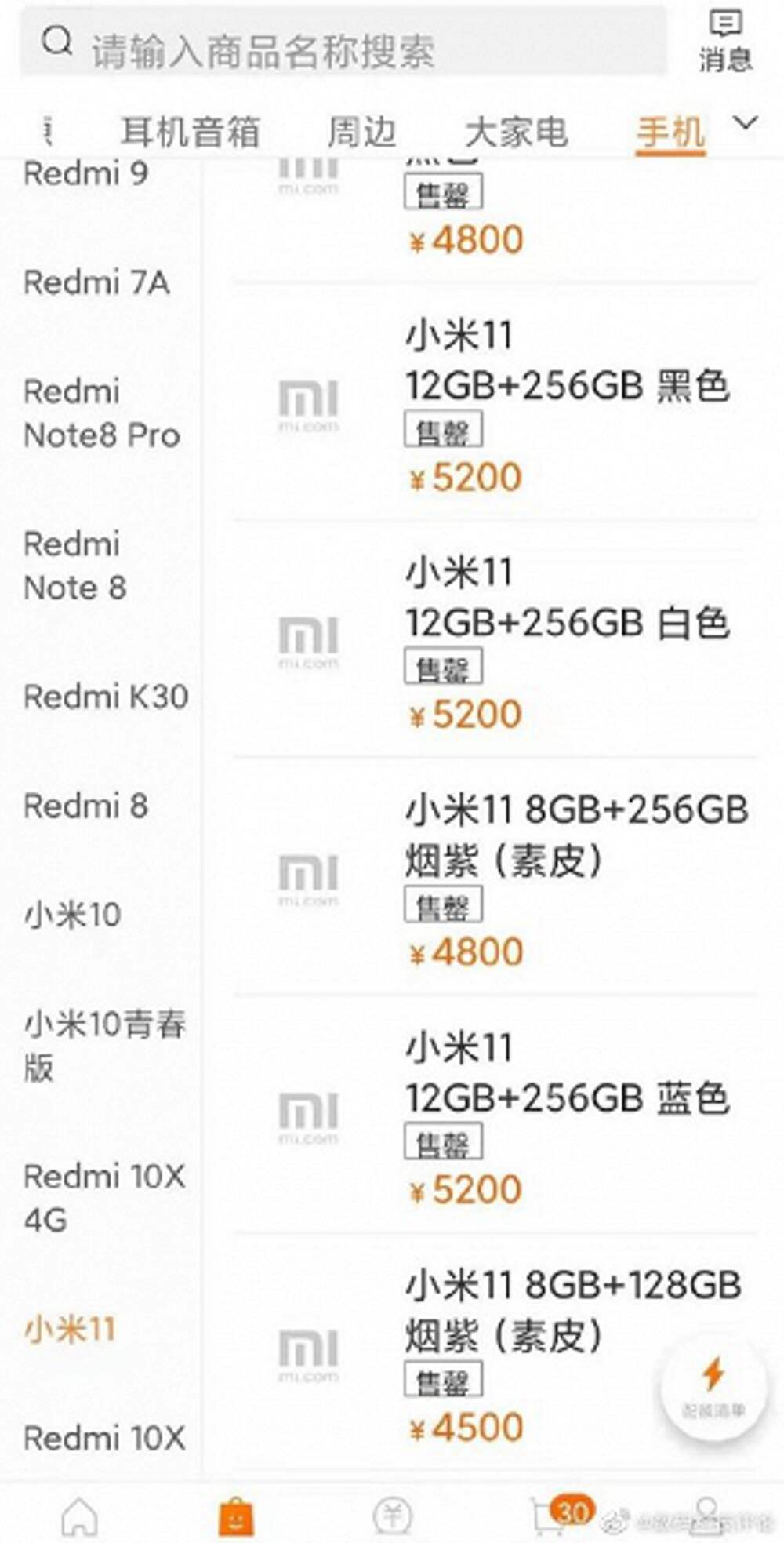The width and height of the screenshot is (784, 1543).
Task: Switch to the 大家电 category tab
Action: [x=516, y=132]
